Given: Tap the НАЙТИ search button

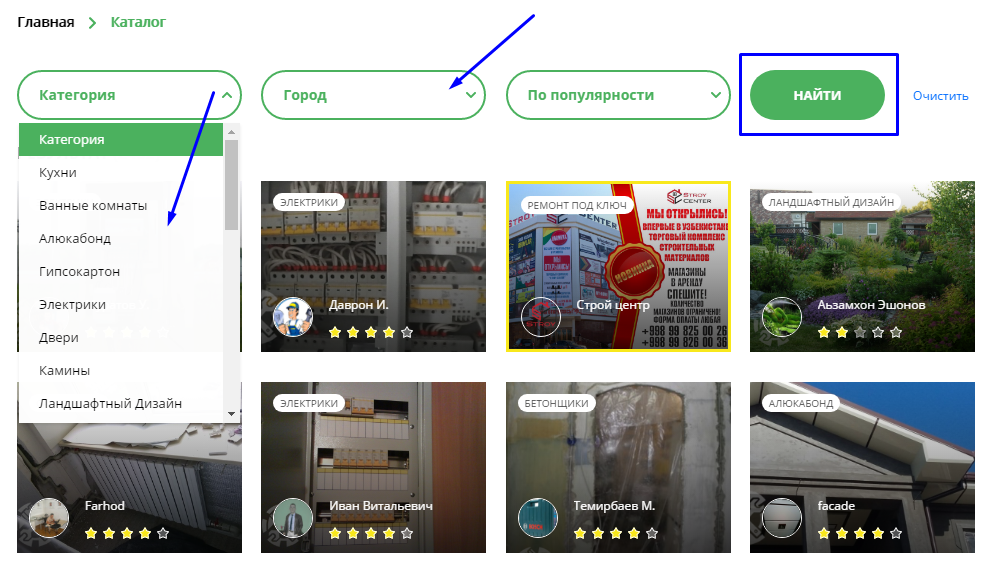Looking at the screenshot, I should click(x=817, y=96).
